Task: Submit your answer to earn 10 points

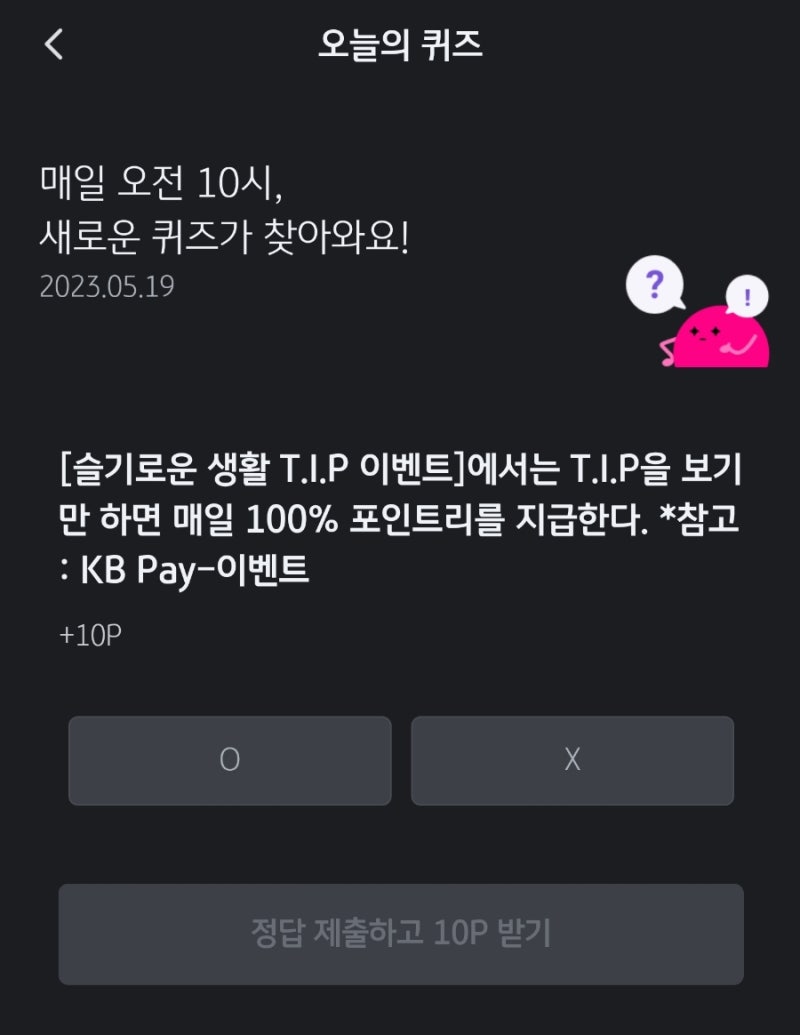Action: tap(400, 933)
